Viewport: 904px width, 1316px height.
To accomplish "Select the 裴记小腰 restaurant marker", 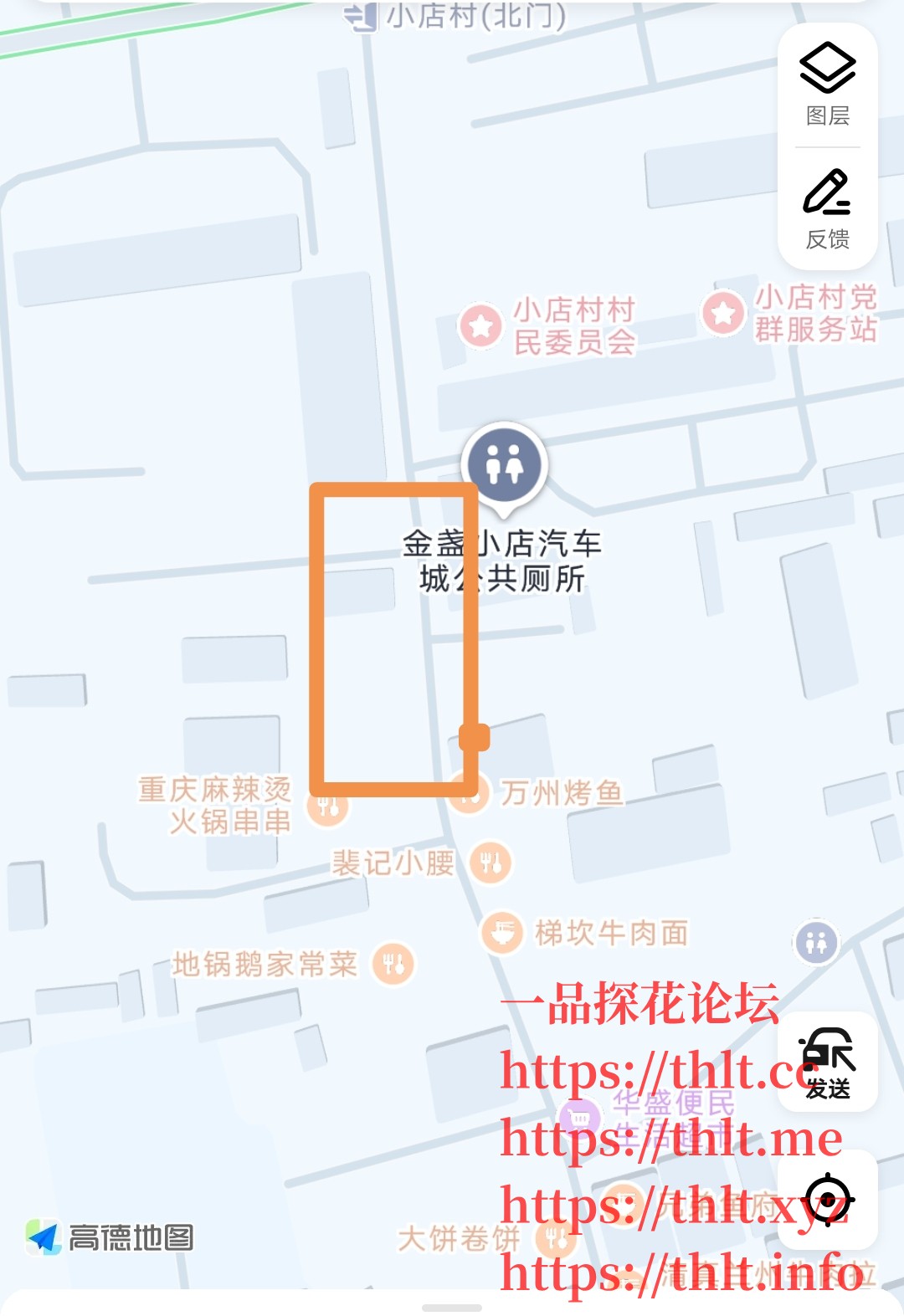I will (491, 862).
